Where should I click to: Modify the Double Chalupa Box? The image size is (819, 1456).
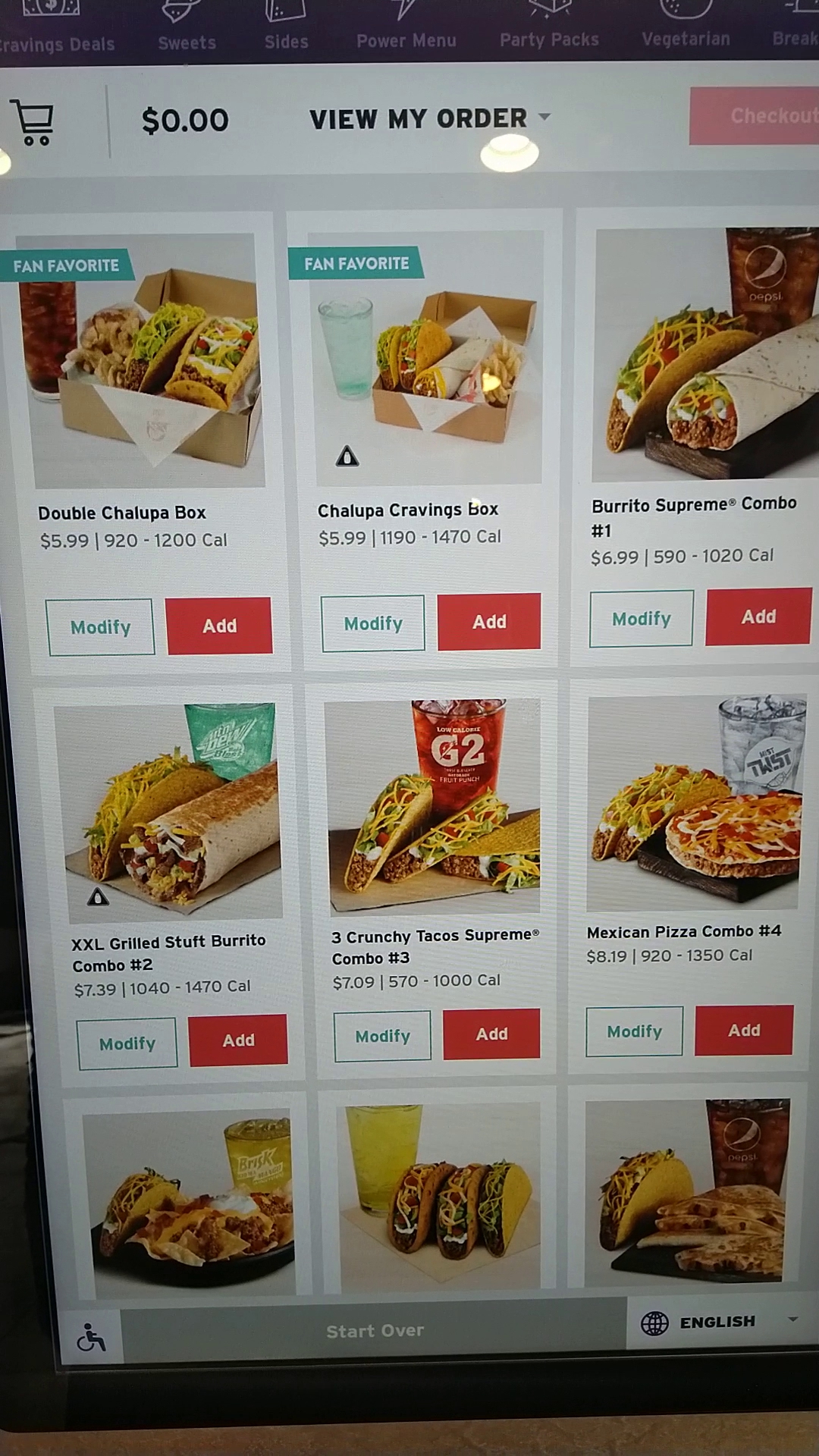click(x=100, y=627)
